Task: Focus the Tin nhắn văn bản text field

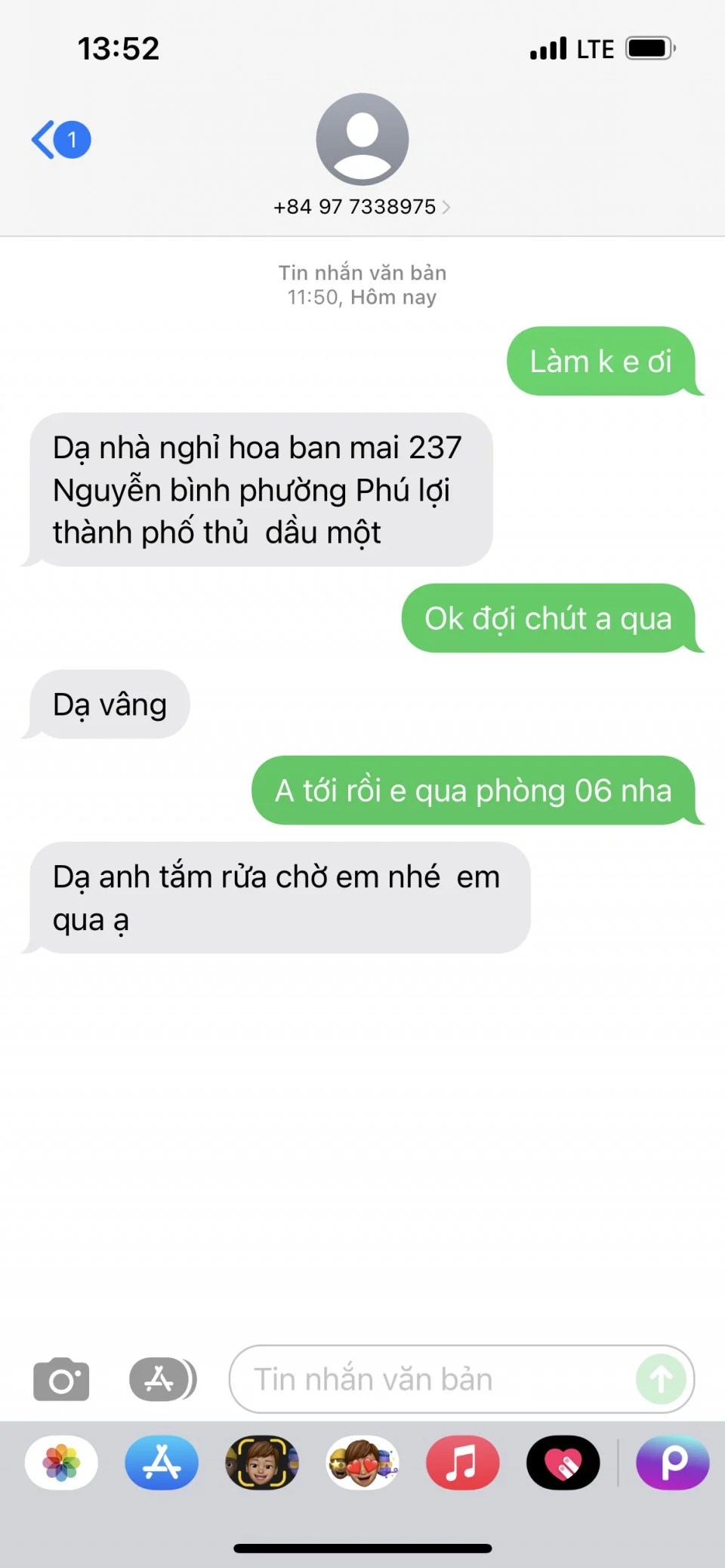Action: (438, 1380)
